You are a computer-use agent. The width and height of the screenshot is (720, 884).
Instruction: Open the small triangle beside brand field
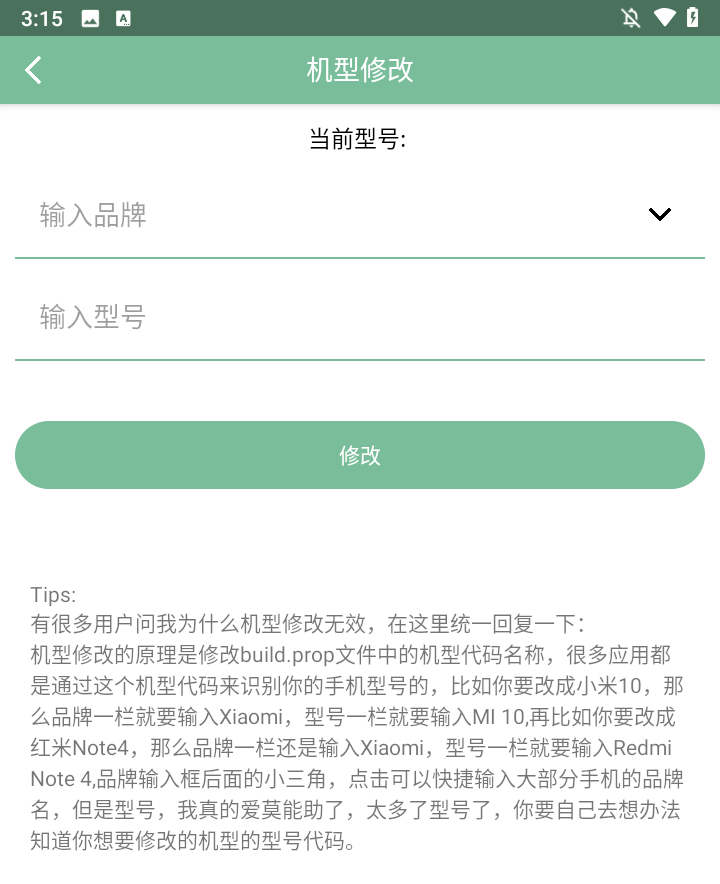point(658,214)
